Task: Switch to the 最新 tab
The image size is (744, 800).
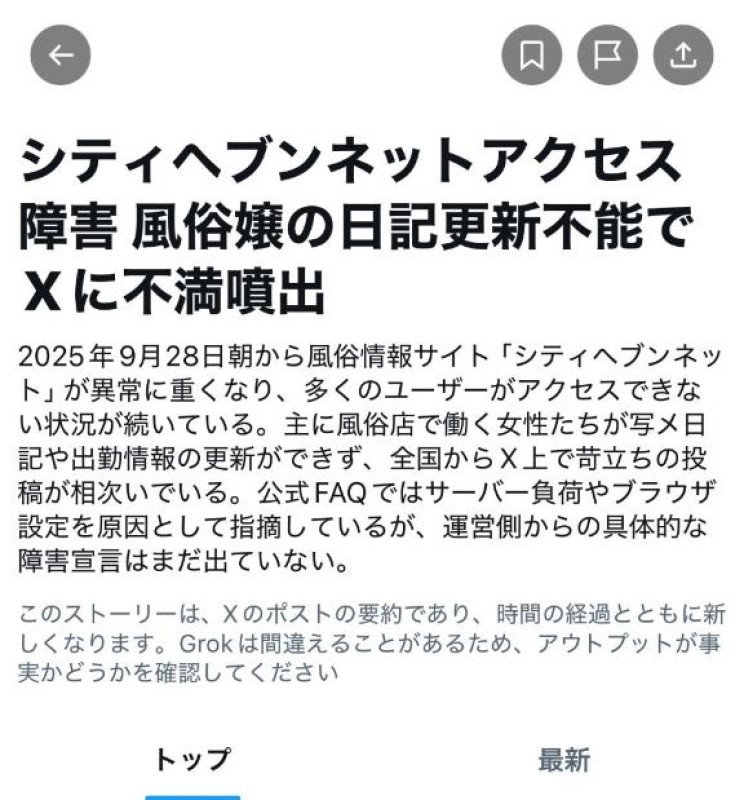Action: [564, 760]
